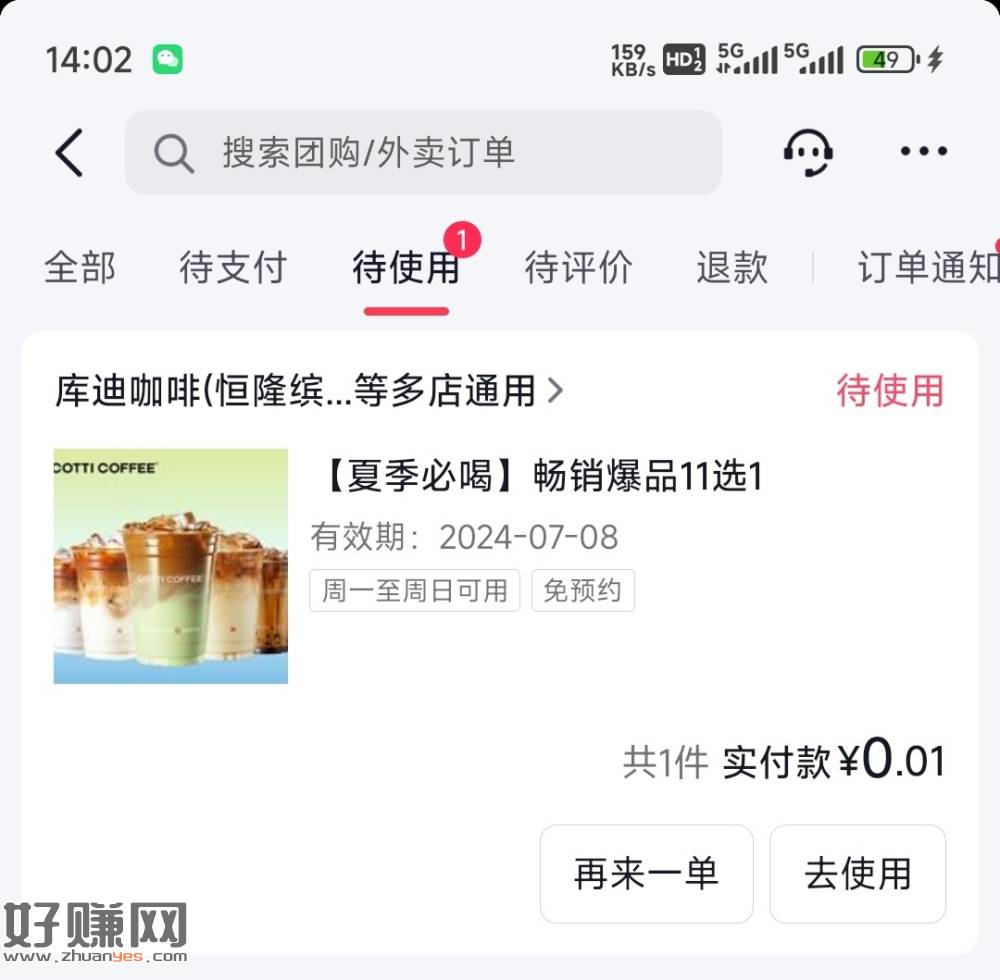Switch to the 全部 tab
1000x980 pixels.
tap(80, 268)
